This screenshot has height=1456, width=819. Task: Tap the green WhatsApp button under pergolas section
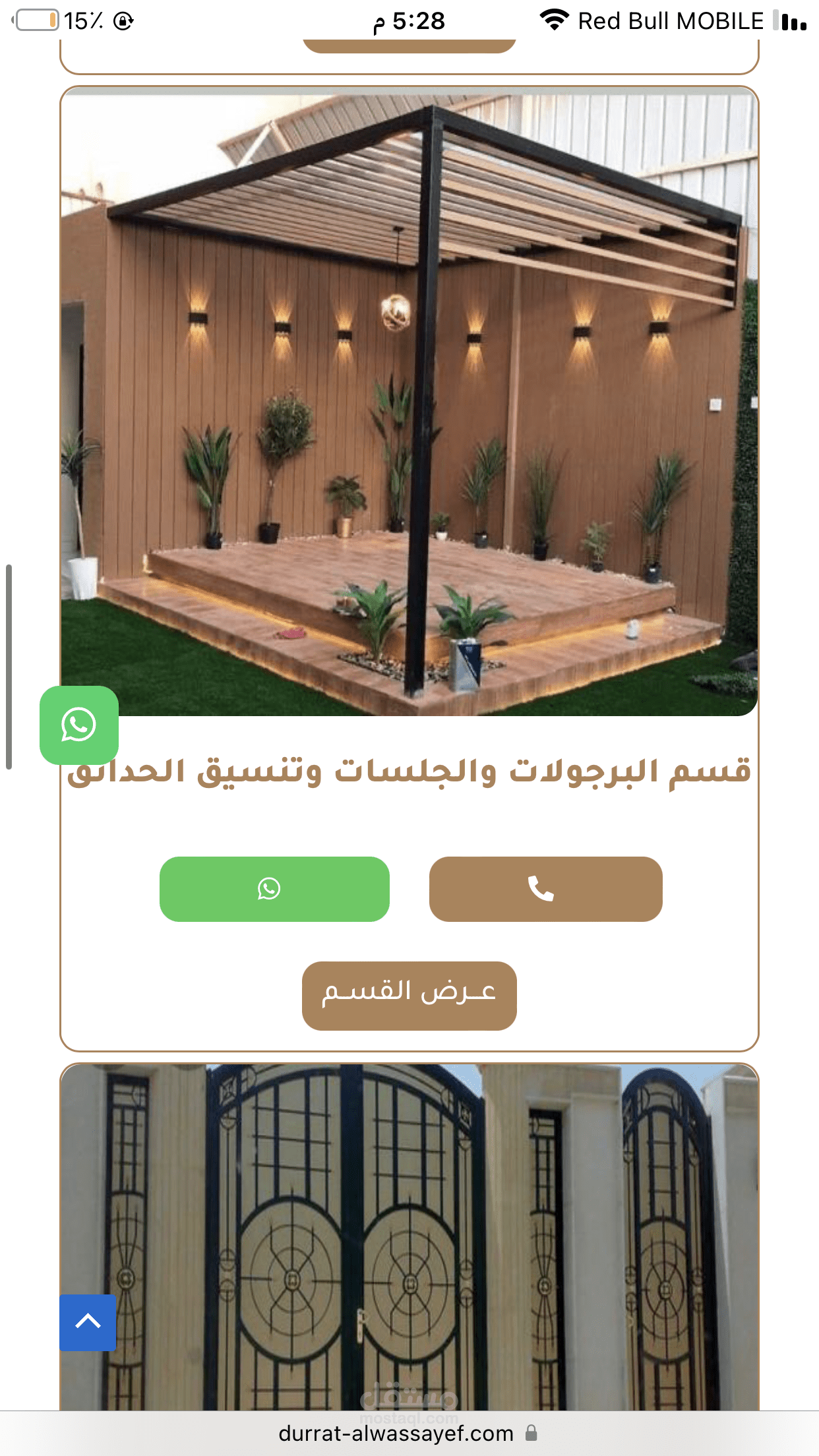point(274,889)
